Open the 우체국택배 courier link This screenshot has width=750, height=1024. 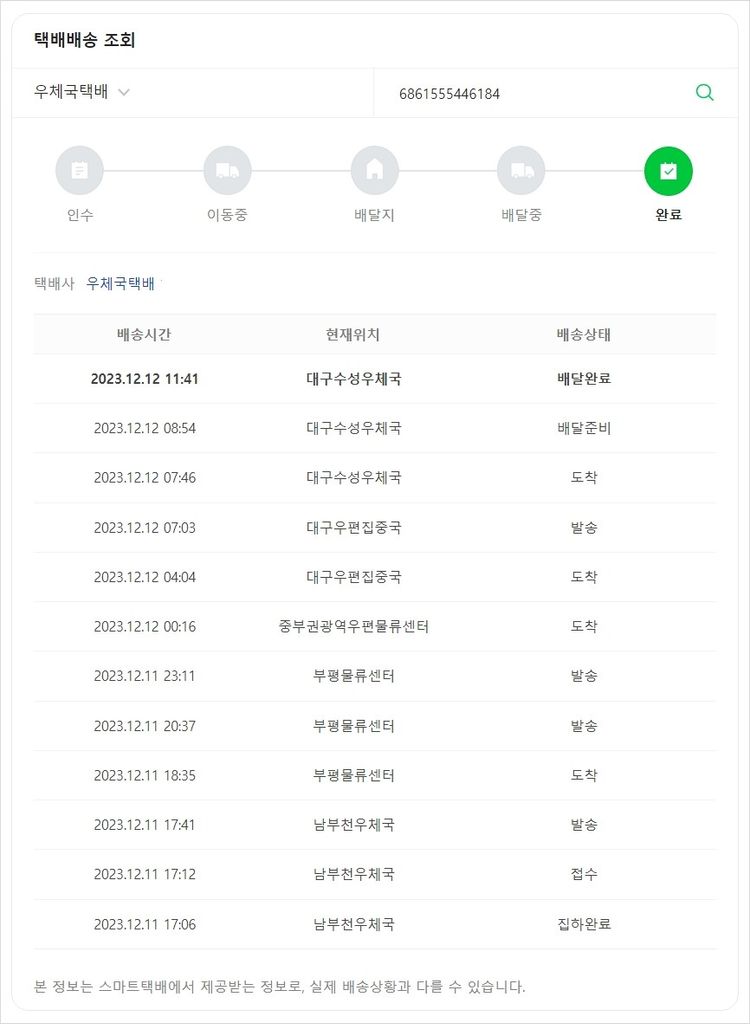pyautogui.click(x=120, y=283)
